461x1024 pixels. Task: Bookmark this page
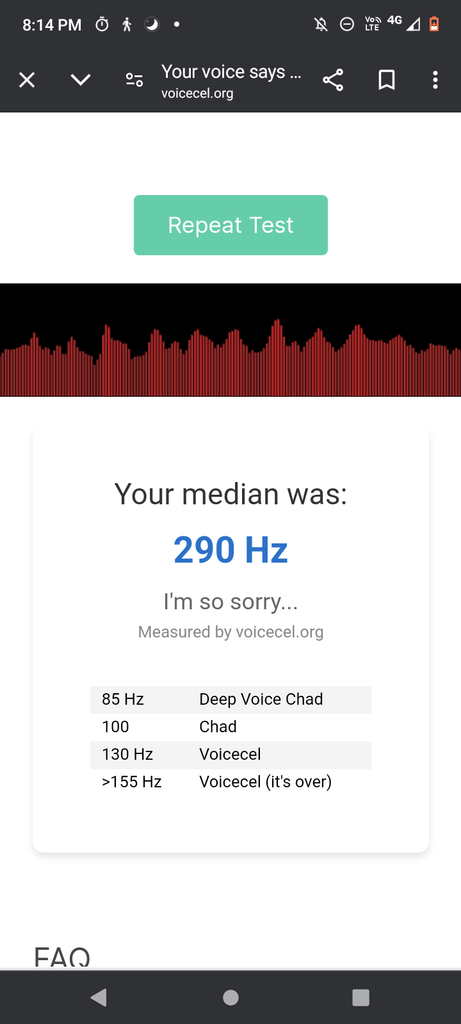(387, 80)
